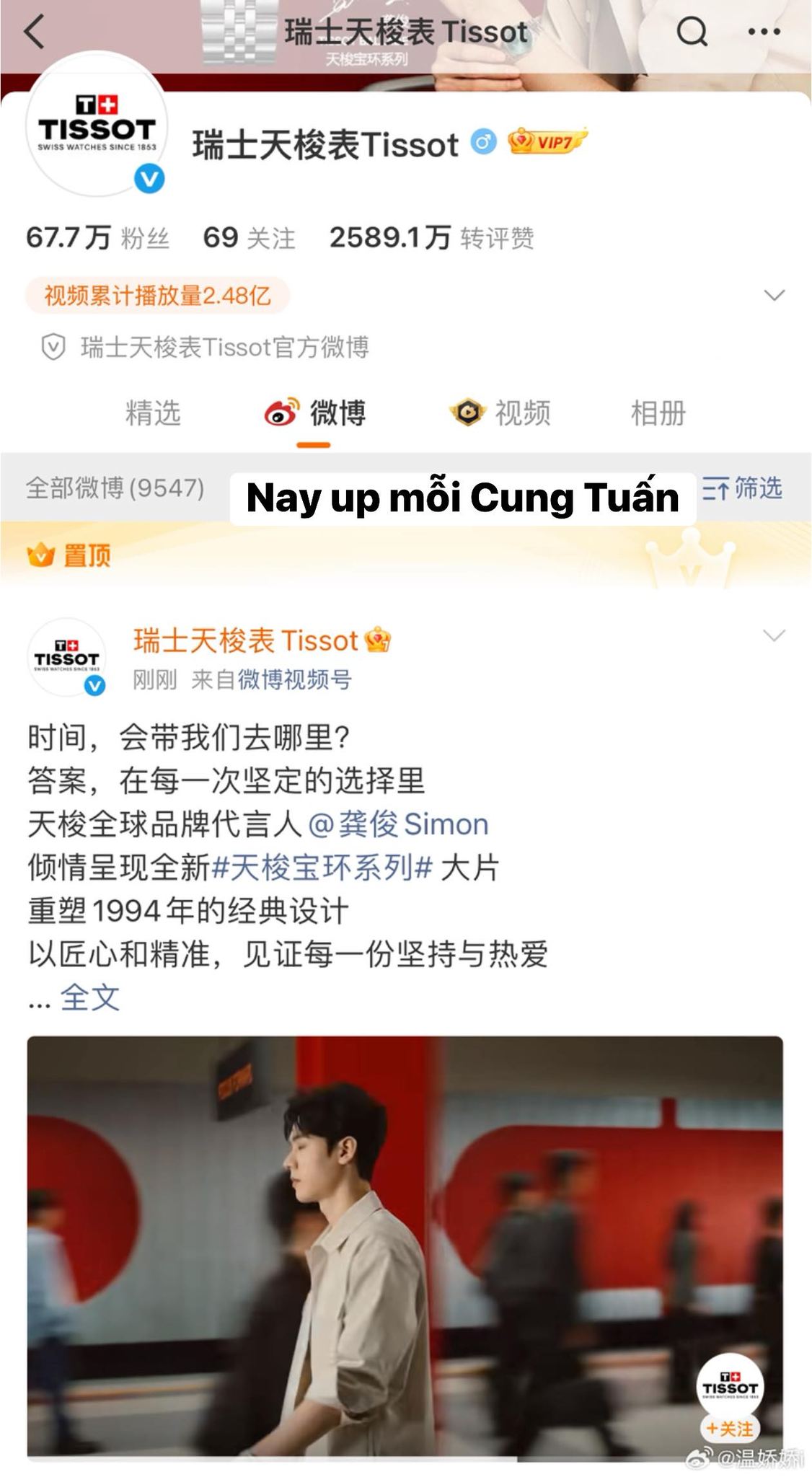Tap the 视频累计播放量2.48亿 badge
The width and height of the screenshot is (812, 1477).
coord(157,296)
